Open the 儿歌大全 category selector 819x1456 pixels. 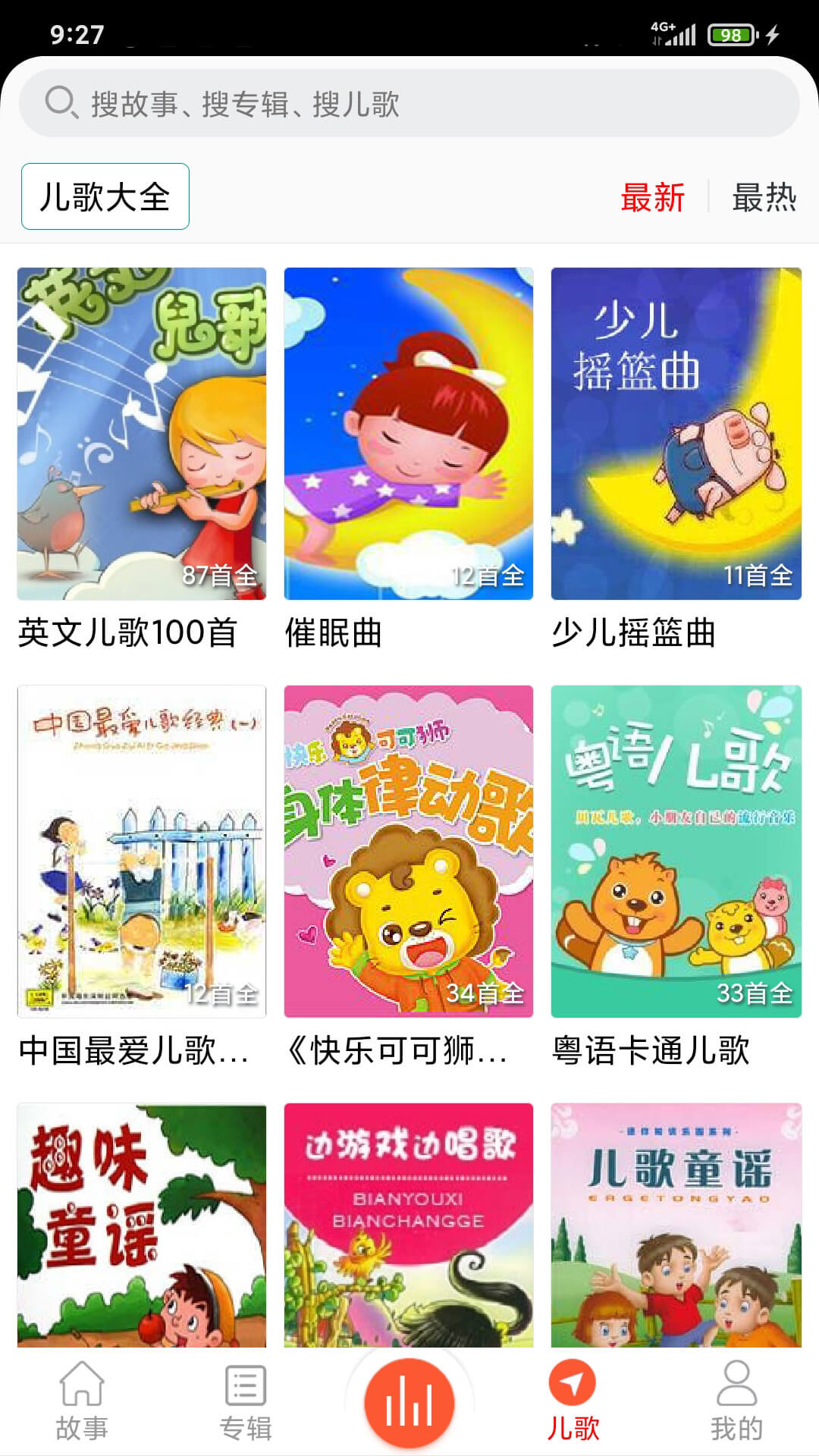[104, 196]
